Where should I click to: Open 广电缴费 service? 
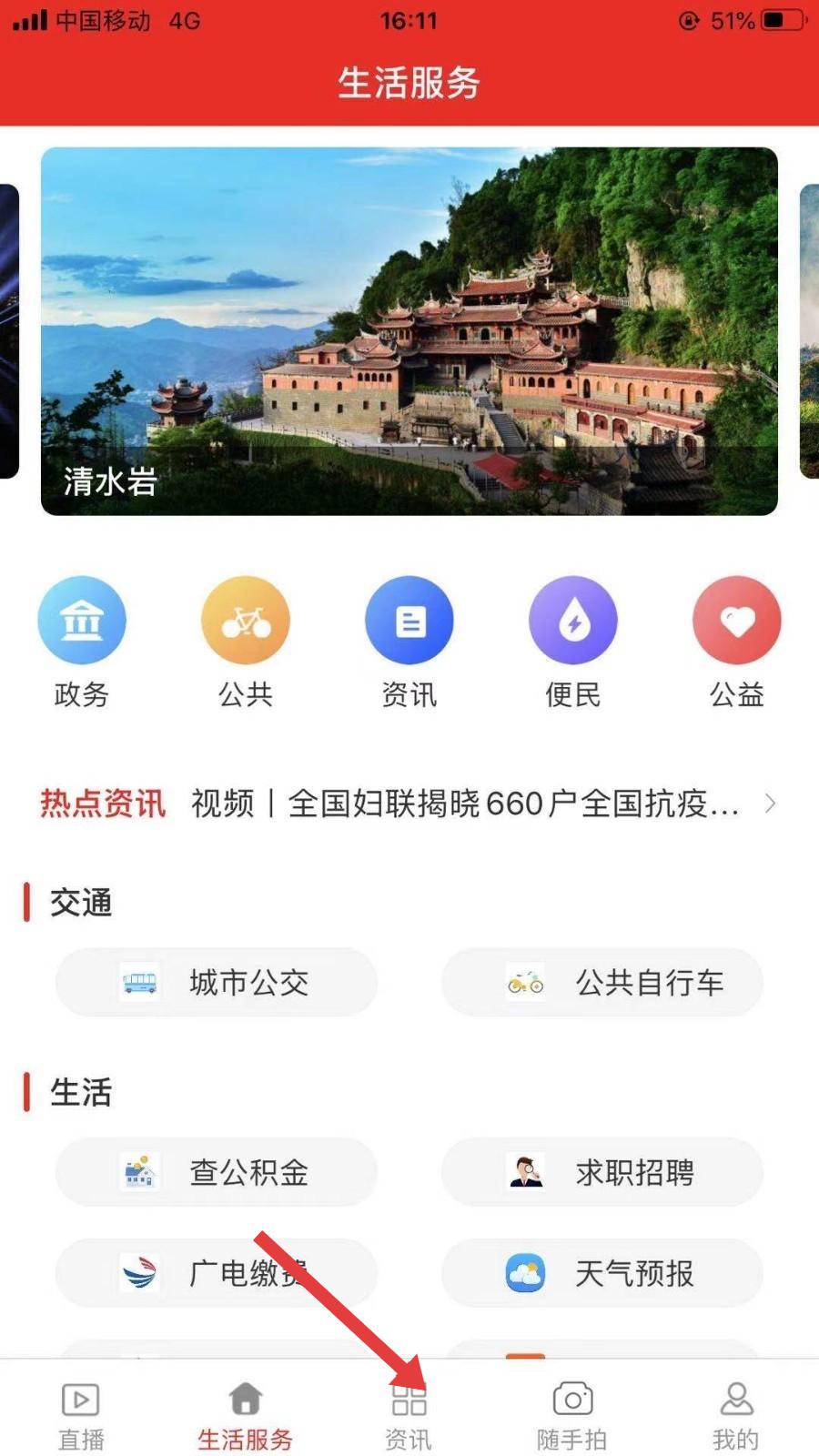point(217,1272)
